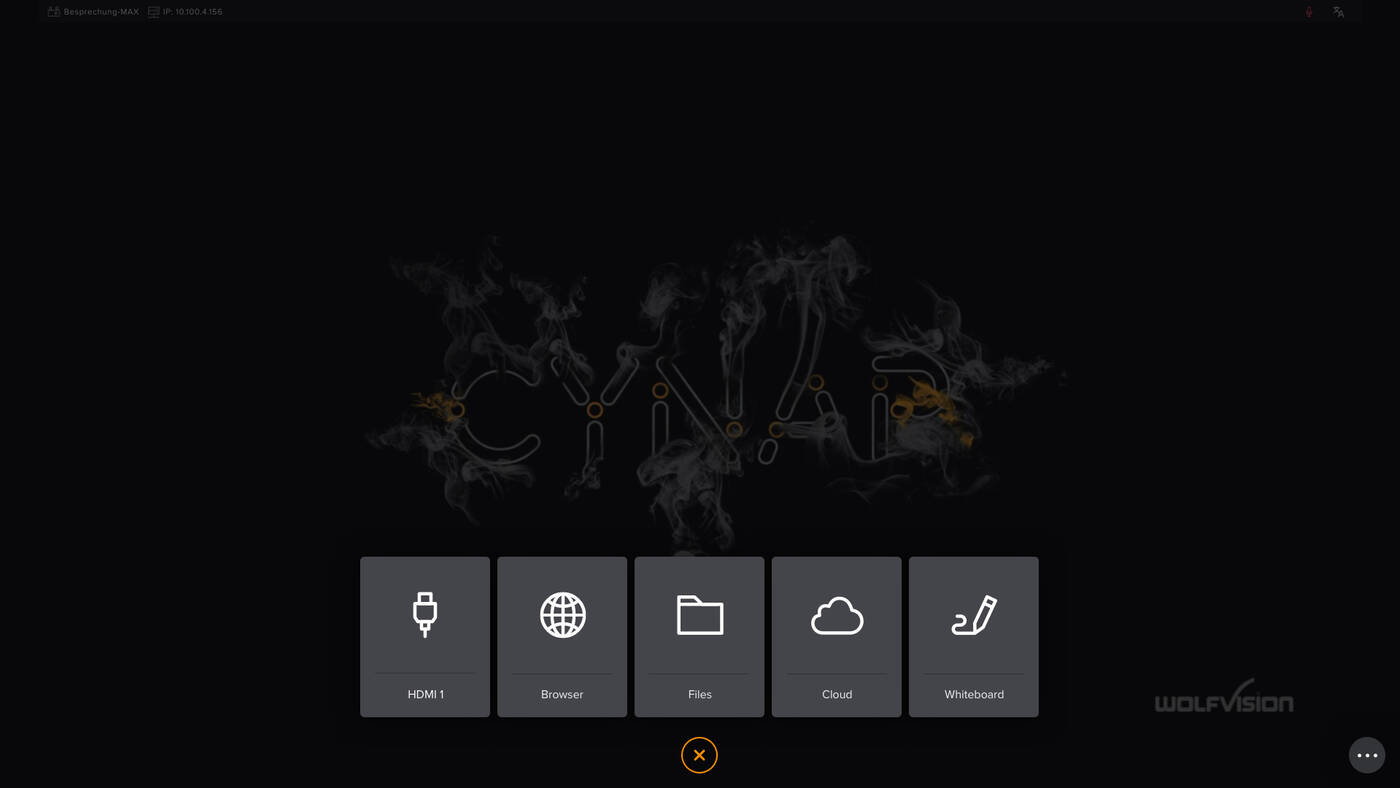The height and width of the screenshot is (788, 1400).
Task: Select the HDMI 1 source
Action: (x=425, y=636)
